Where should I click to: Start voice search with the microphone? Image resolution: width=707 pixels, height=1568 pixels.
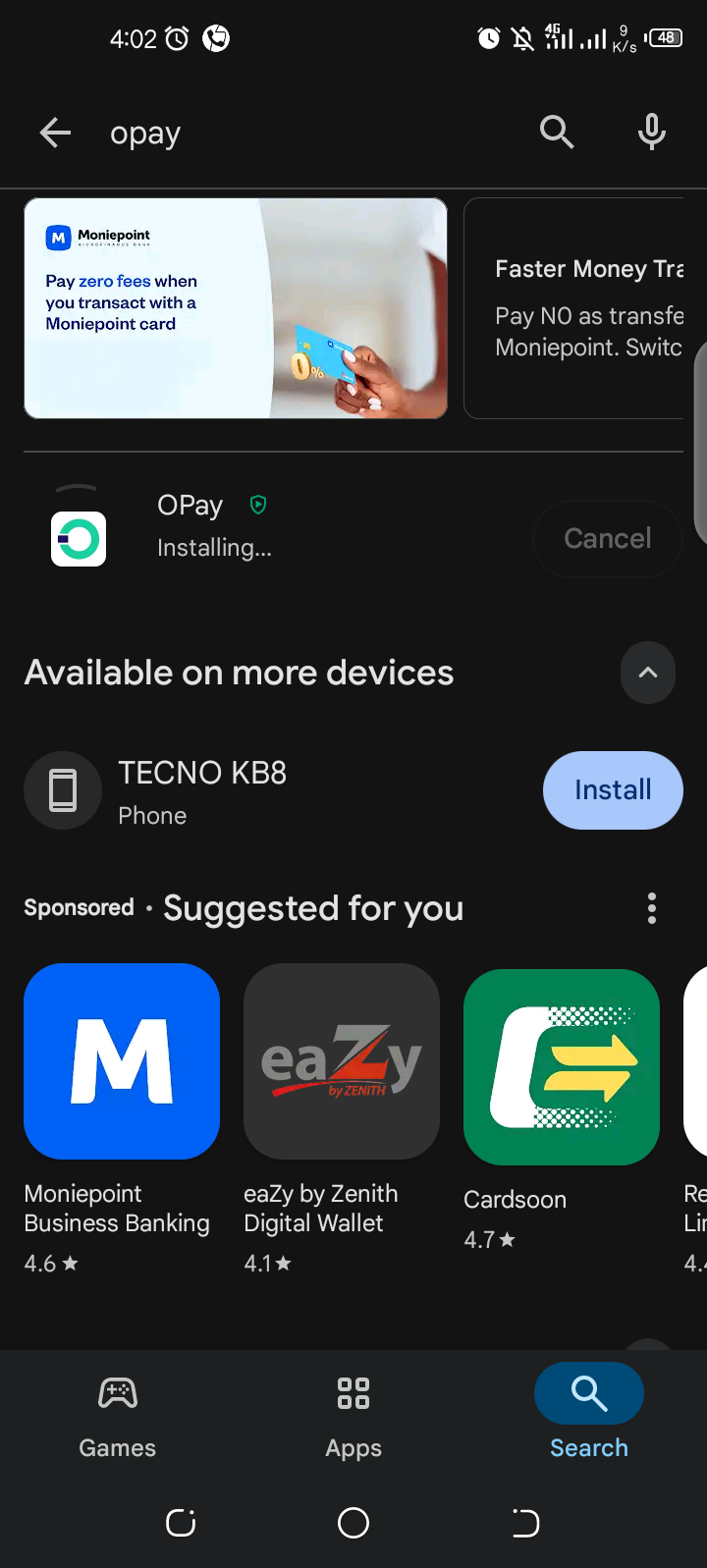point(651,132)
